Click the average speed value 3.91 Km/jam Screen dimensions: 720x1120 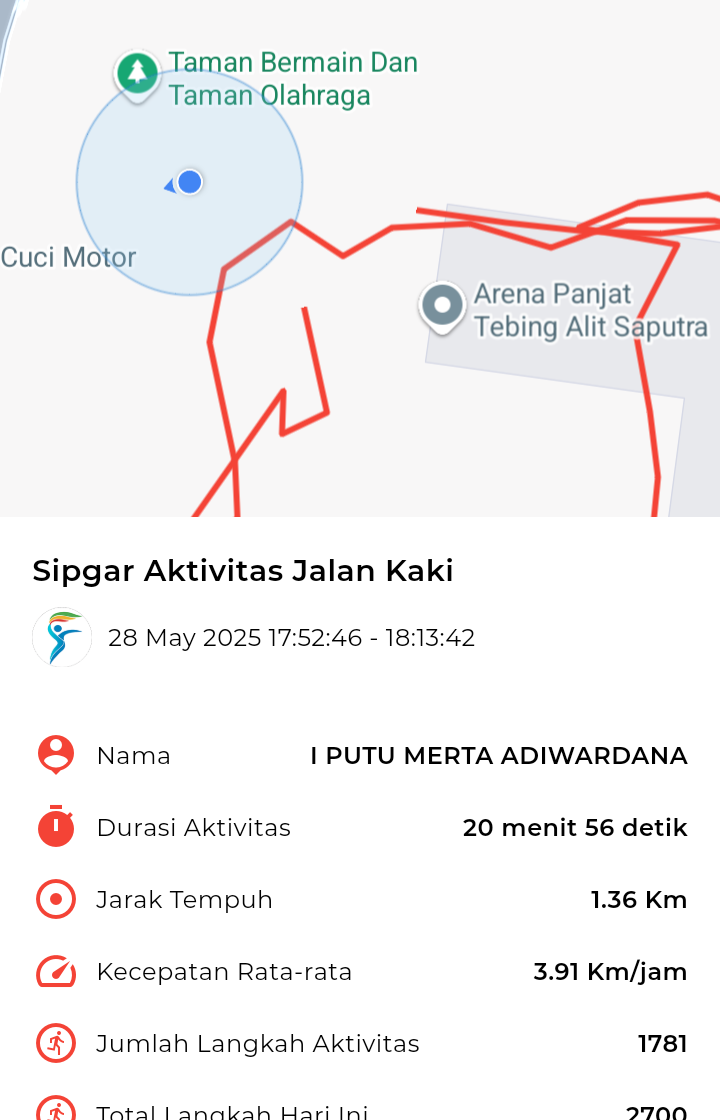pyautogui.click(x=609, y=971)
